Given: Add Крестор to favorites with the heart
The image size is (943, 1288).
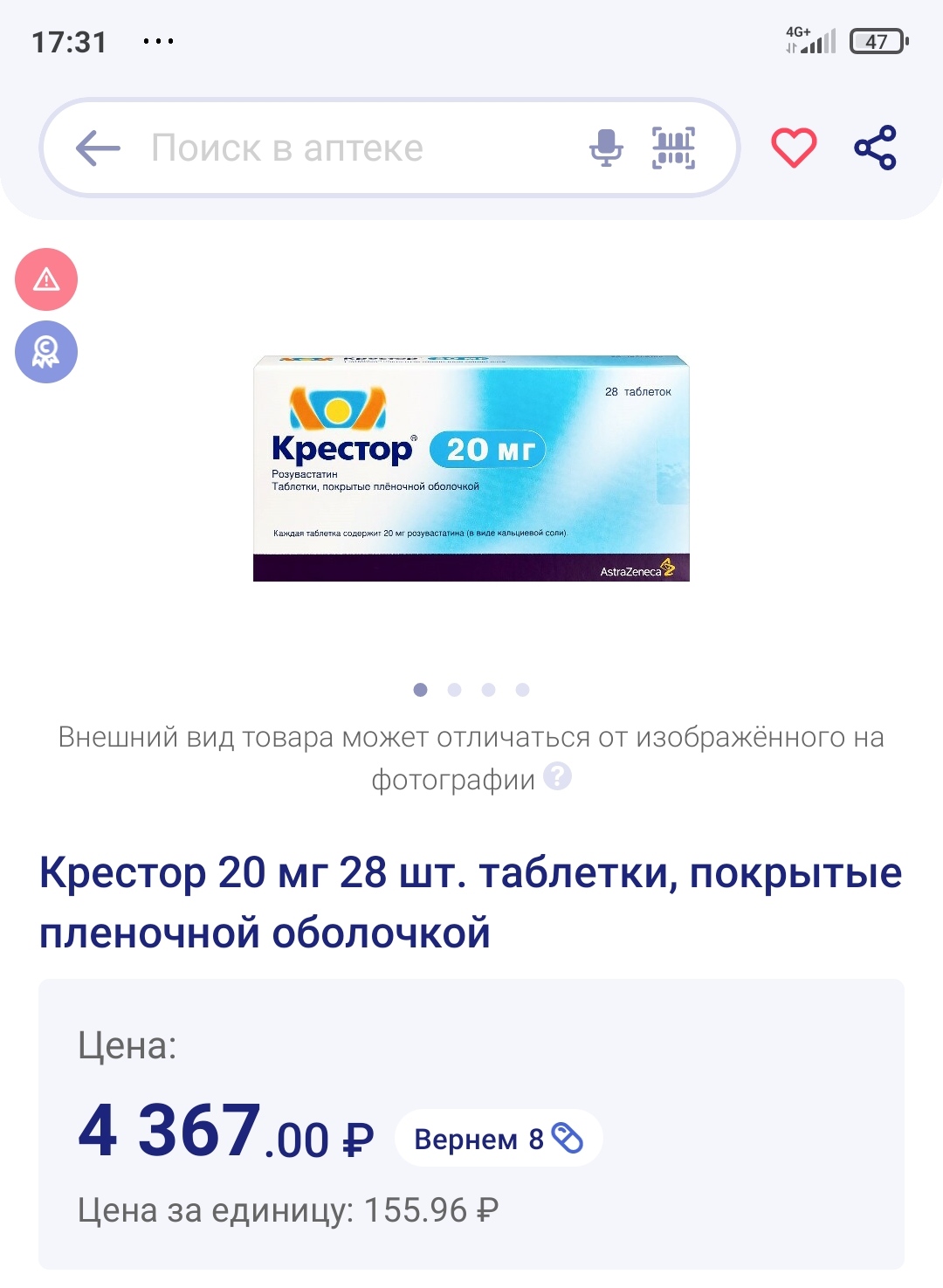Looking at the screenshot, I should tap(794, 148).
